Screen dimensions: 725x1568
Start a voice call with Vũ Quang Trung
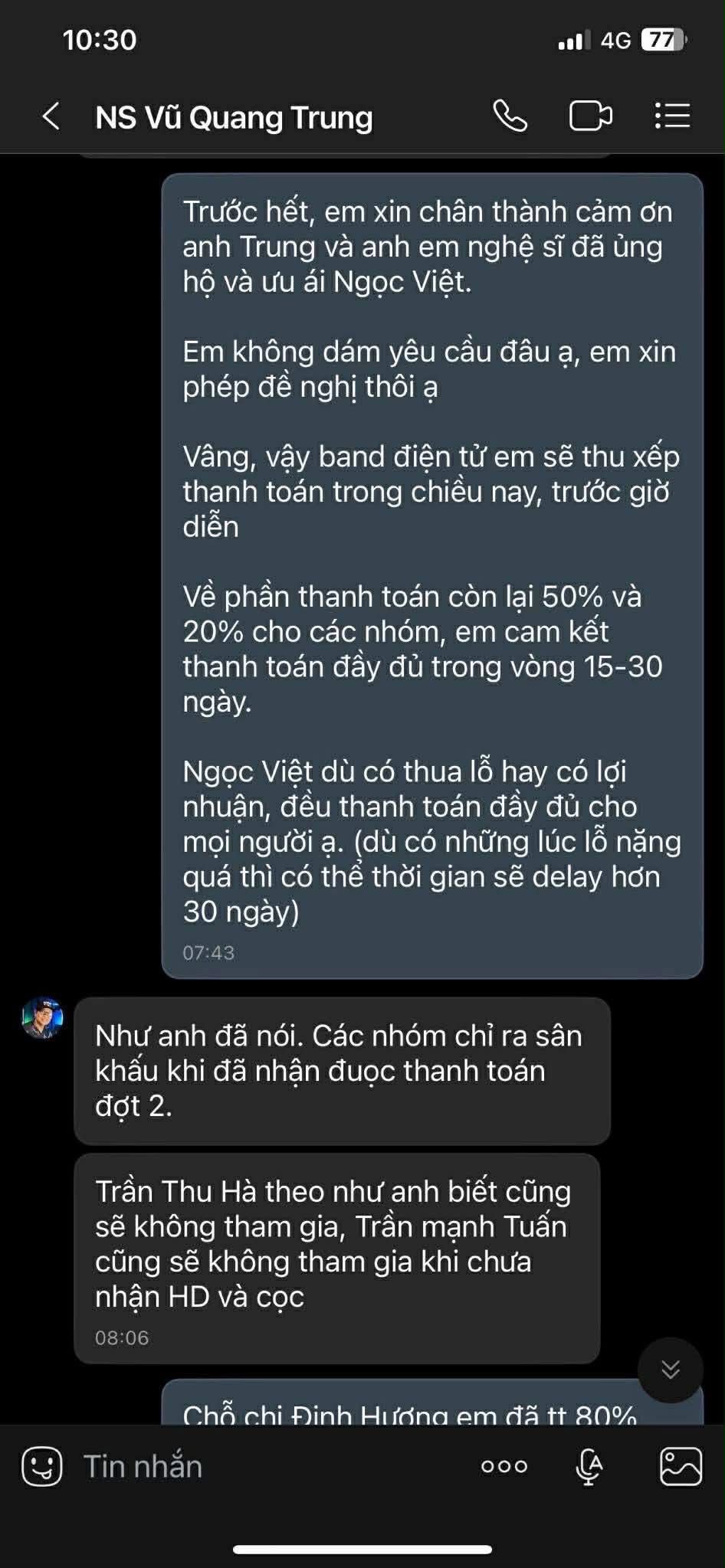coord(510,116)
